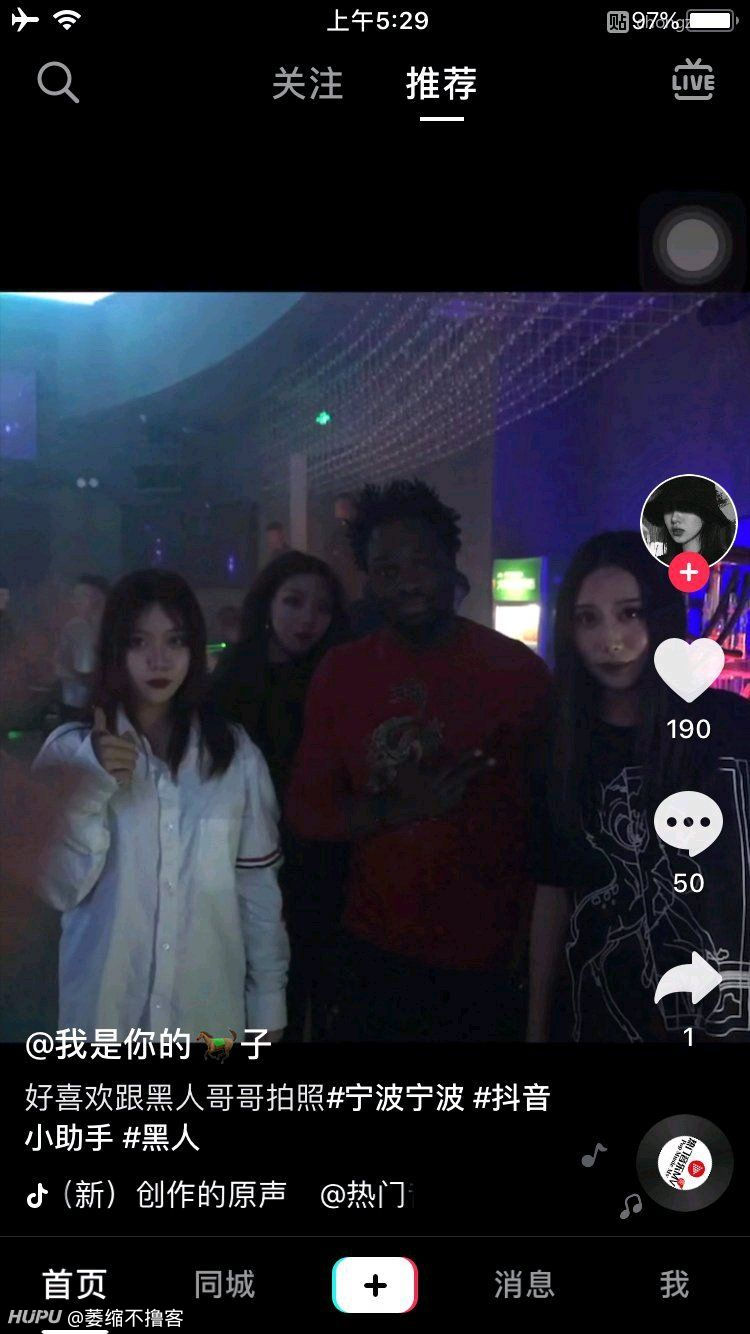Open the search magnifier icon
The width and height of the screenshot is (750, 1334).
click(x=58, y=82)
